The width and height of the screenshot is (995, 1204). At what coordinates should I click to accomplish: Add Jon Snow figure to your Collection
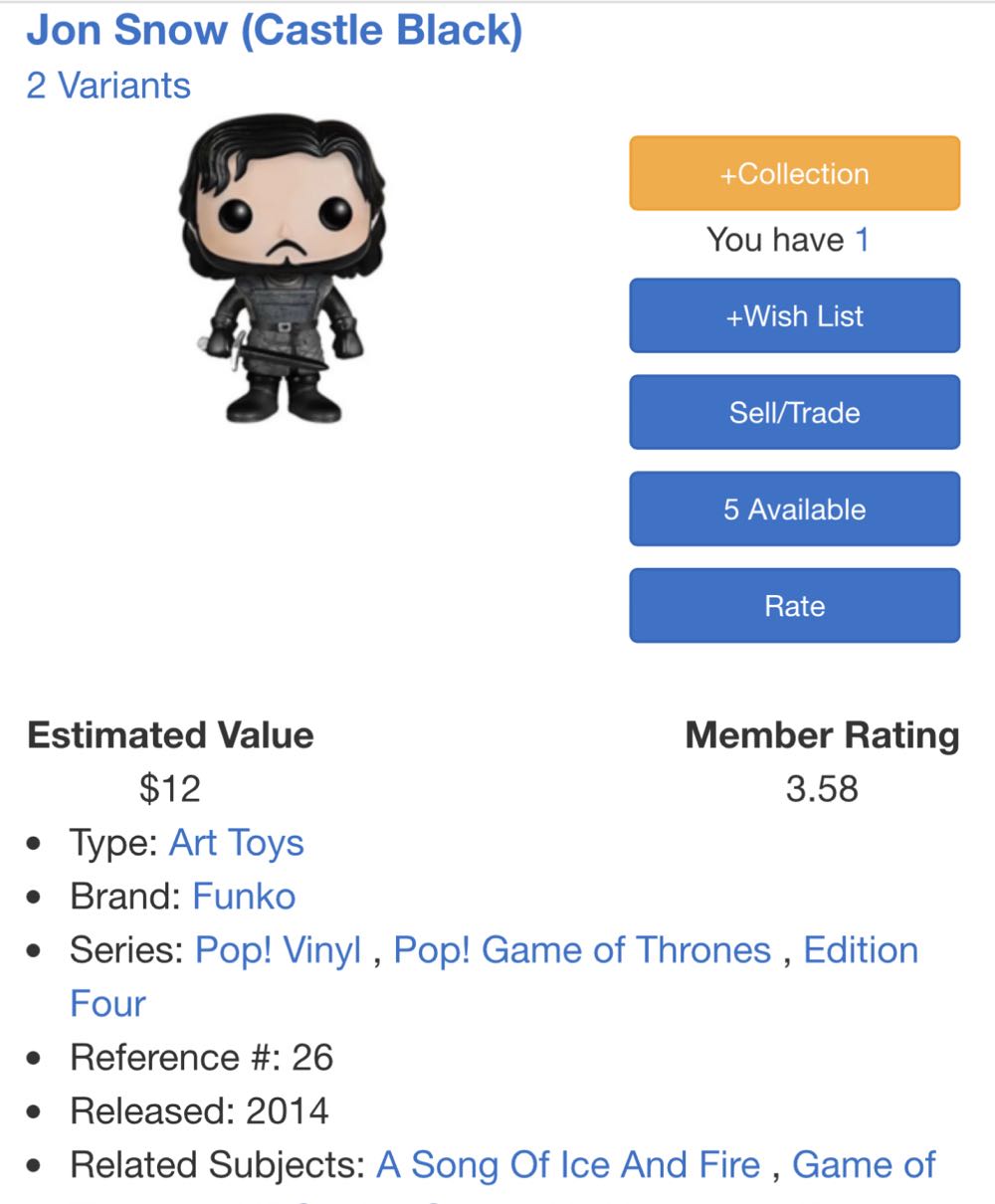(x=794, y=172)
